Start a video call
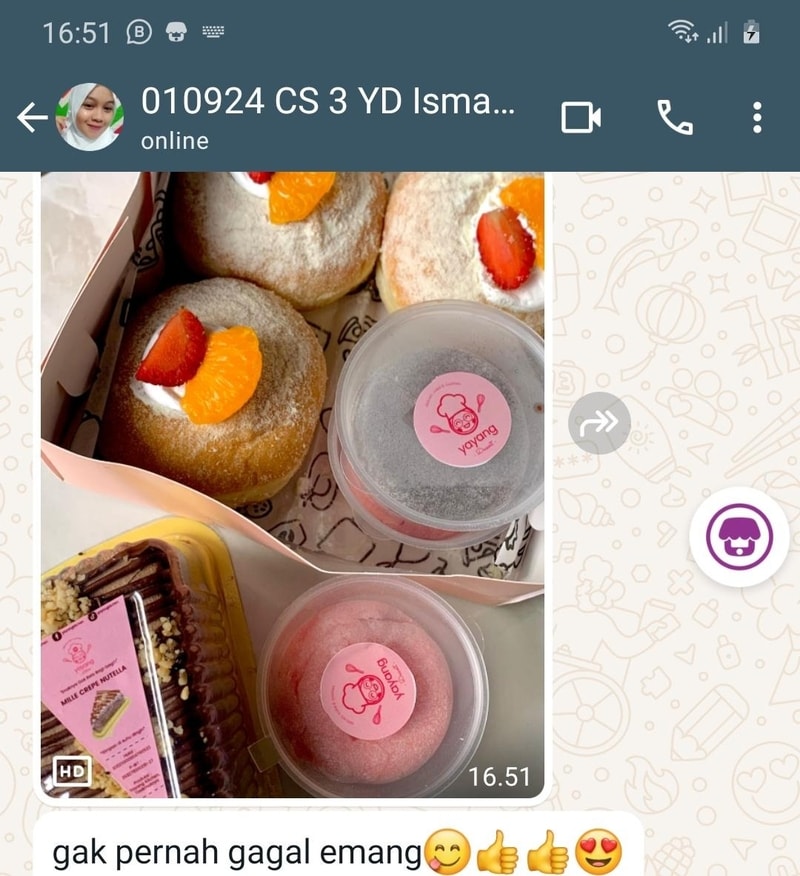This screenshot has width=800, height=876. (581, 118)
